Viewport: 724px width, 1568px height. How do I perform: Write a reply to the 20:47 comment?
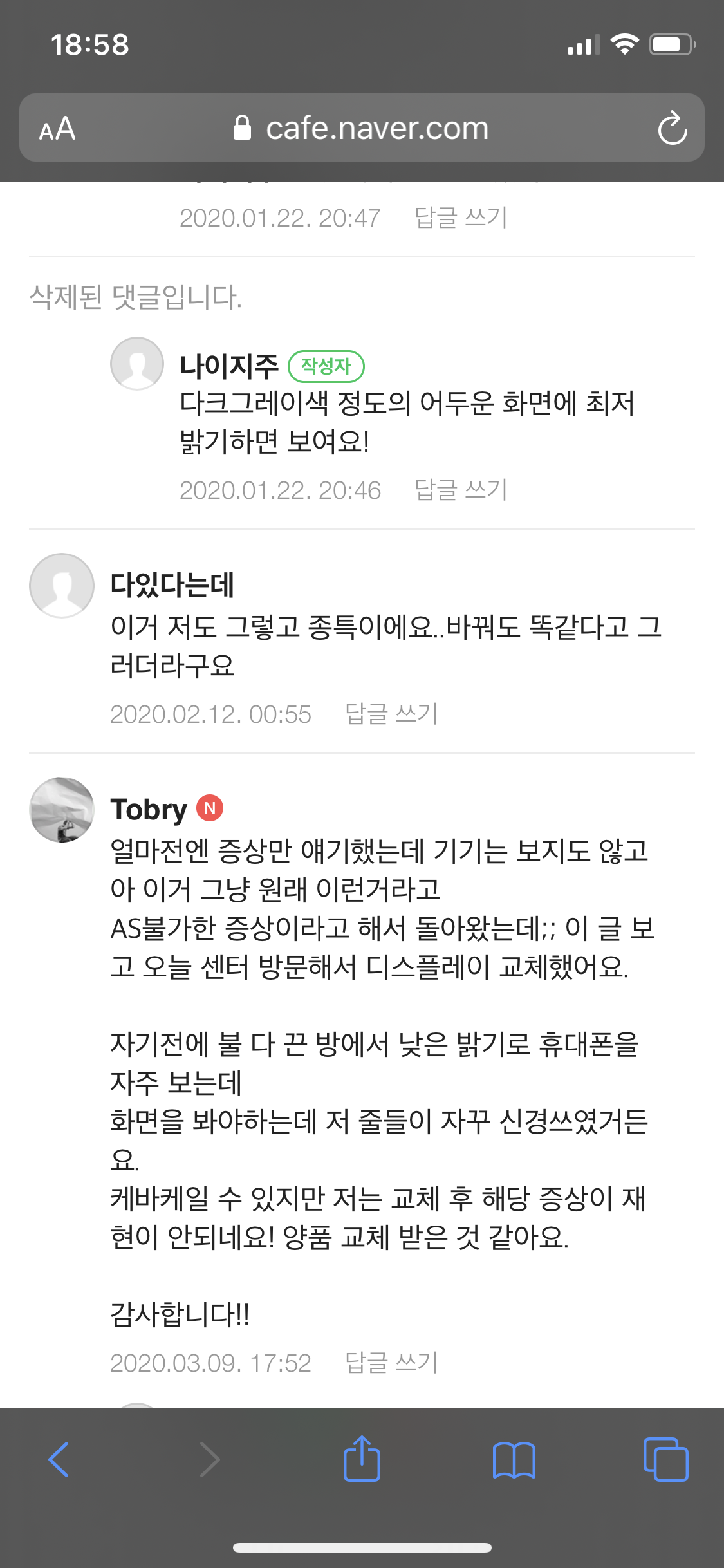tap(461, 218)
